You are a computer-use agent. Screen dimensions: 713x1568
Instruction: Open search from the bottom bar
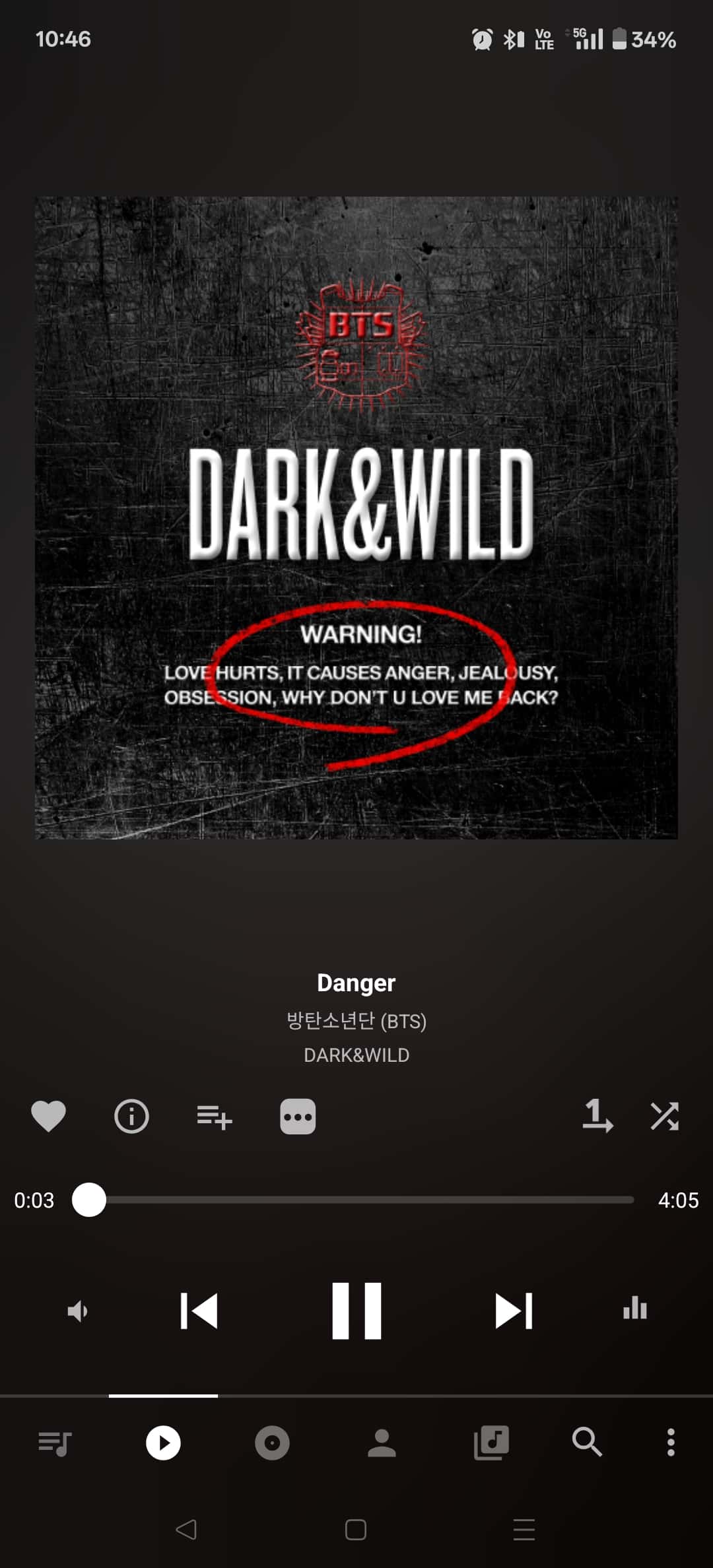(587, 1442)
